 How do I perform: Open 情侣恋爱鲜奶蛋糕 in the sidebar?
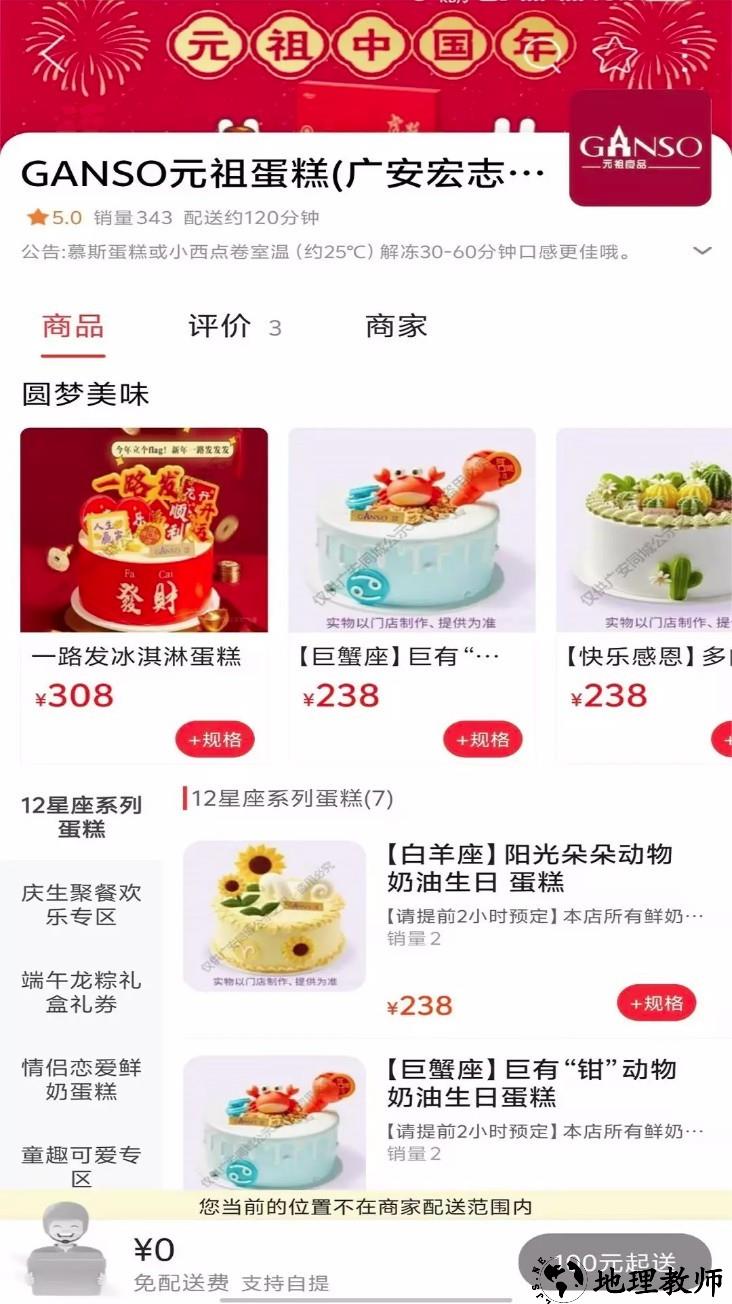(x=80, y=1080)
